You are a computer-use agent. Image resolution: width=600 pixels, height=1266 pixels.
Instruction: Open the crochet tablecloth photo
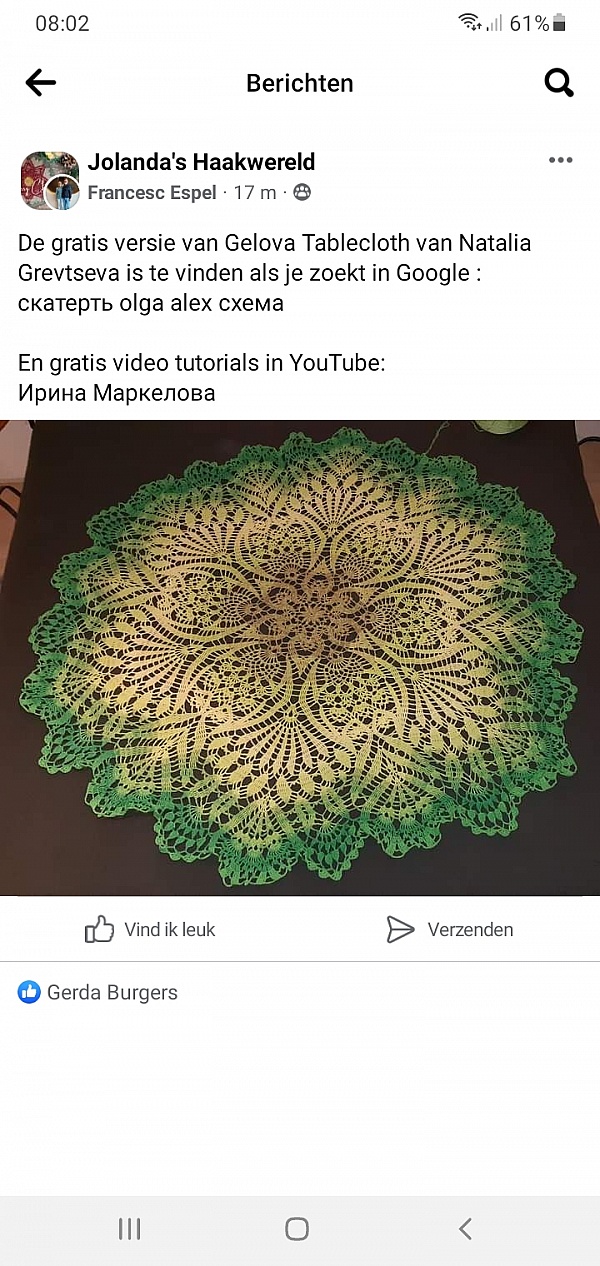click(300, 657)
